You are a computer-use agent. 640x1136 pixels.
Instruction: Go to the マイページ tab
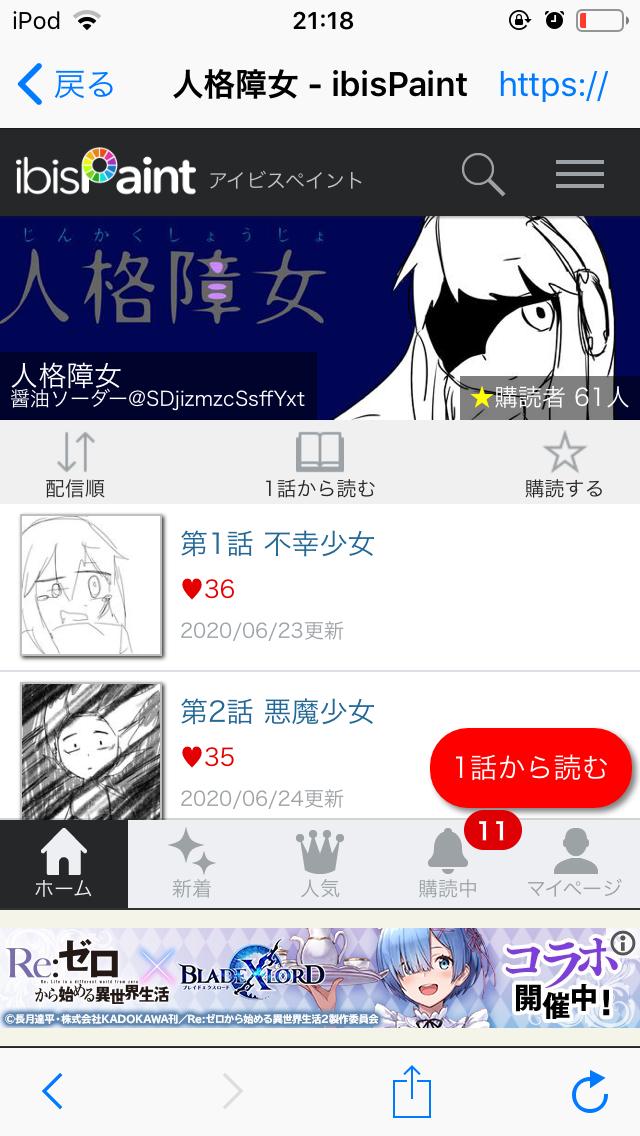575,864
